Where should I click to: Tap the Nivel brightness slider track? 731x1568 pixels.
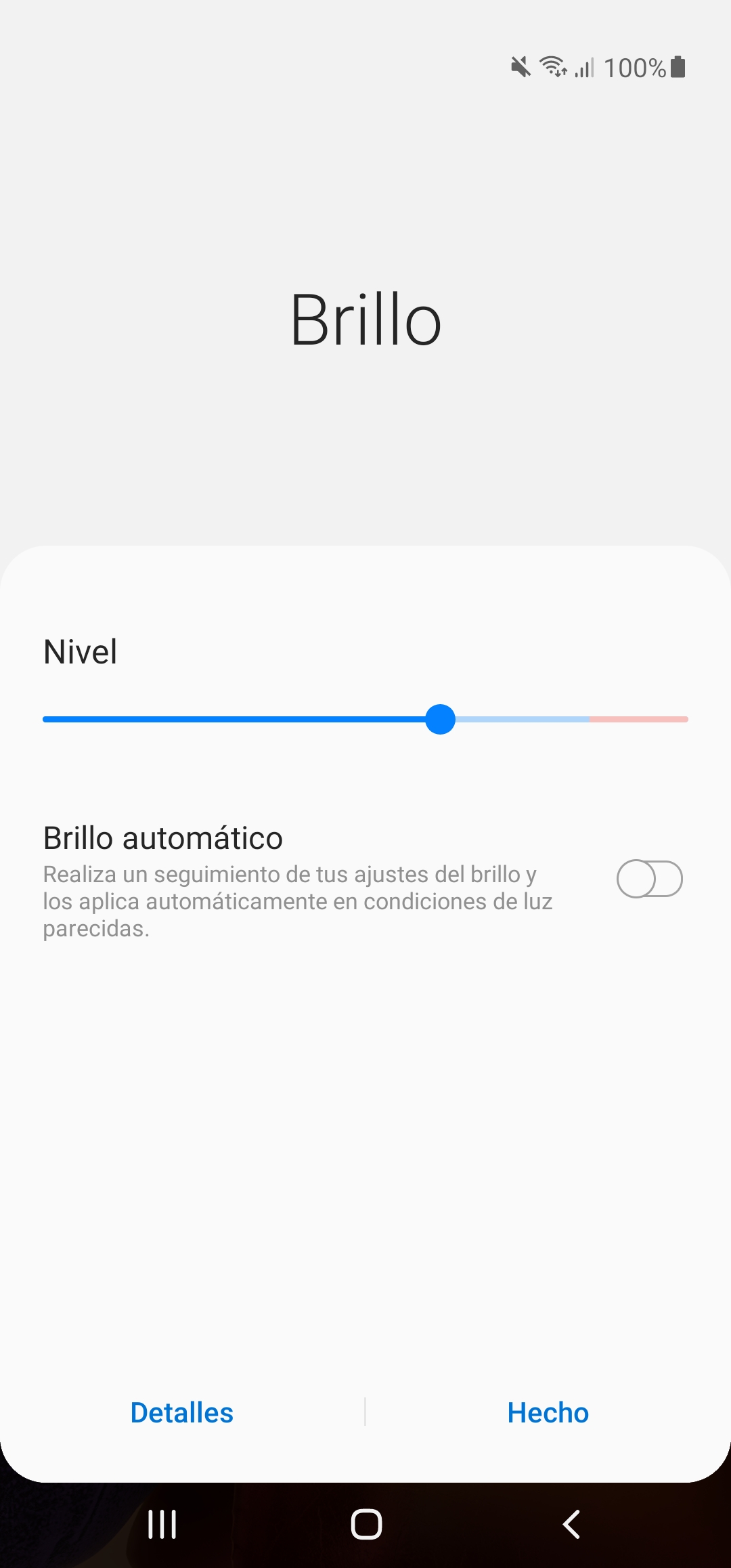coord(365,719)
